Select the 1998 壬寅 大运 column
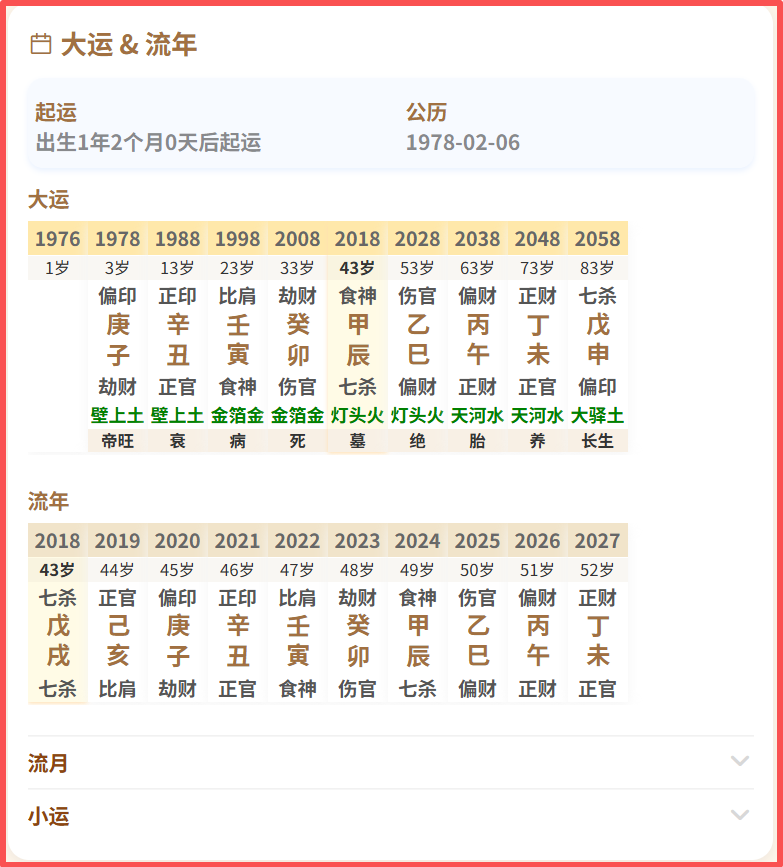This screenshot has height=867, width=783. (238, 338)
